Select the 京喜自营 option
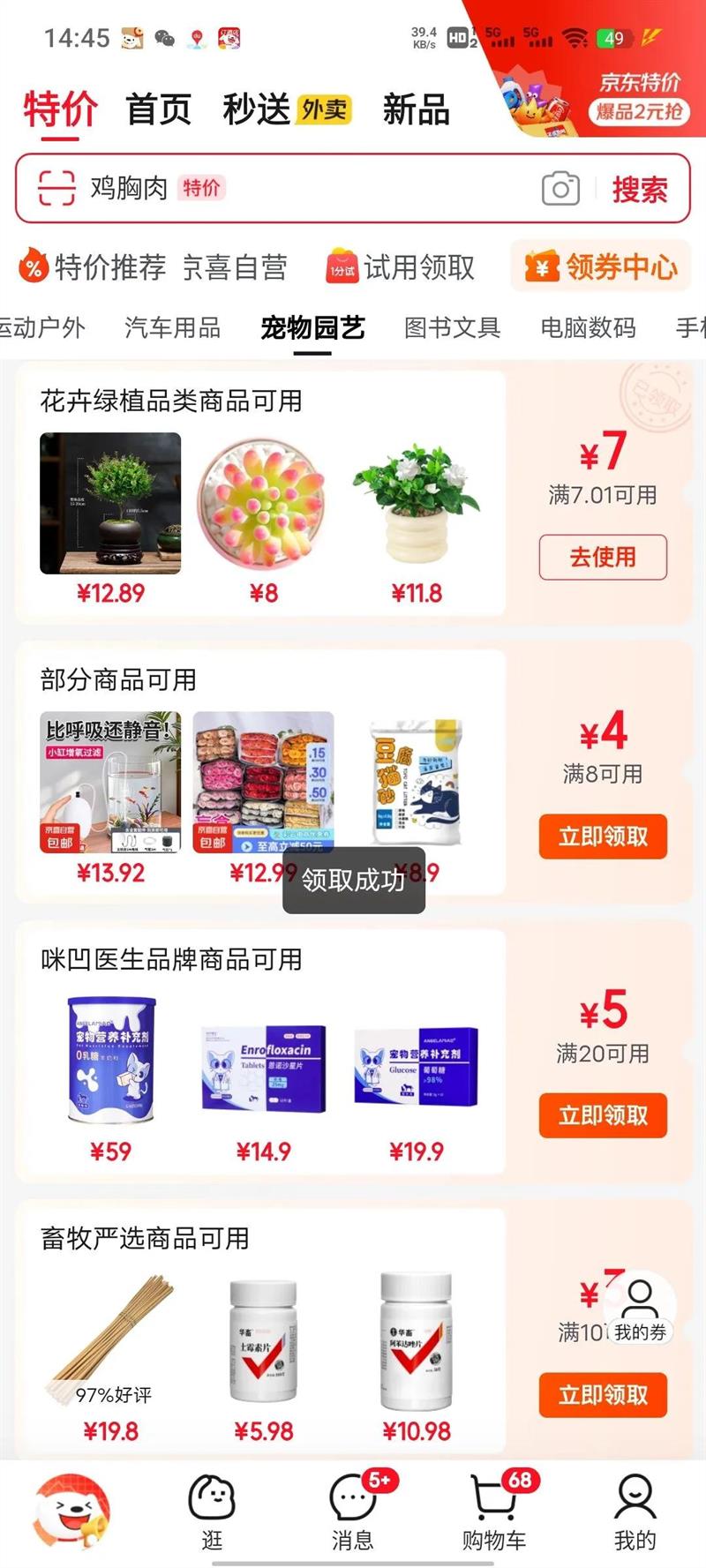 [x=235, y=266]
